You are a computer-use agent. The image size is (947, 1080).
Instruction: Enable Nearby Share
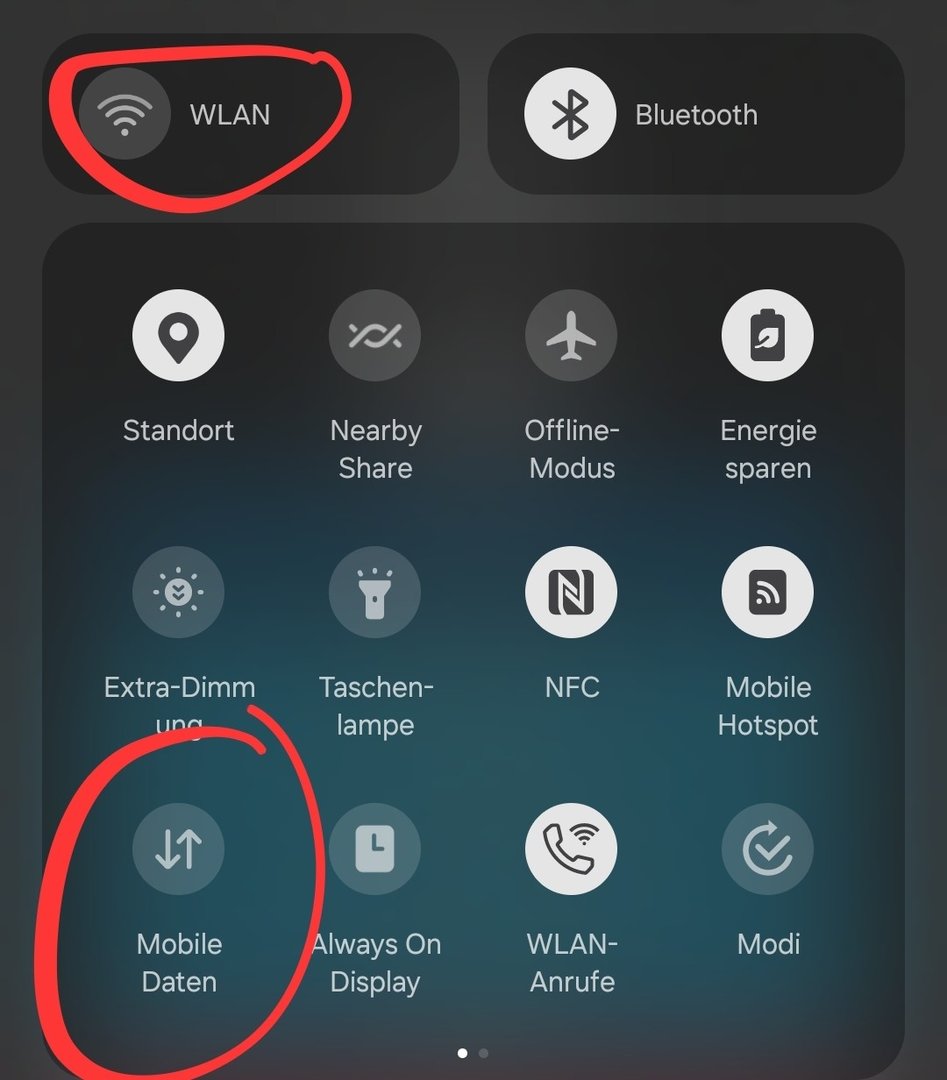(x=375, y=336)
